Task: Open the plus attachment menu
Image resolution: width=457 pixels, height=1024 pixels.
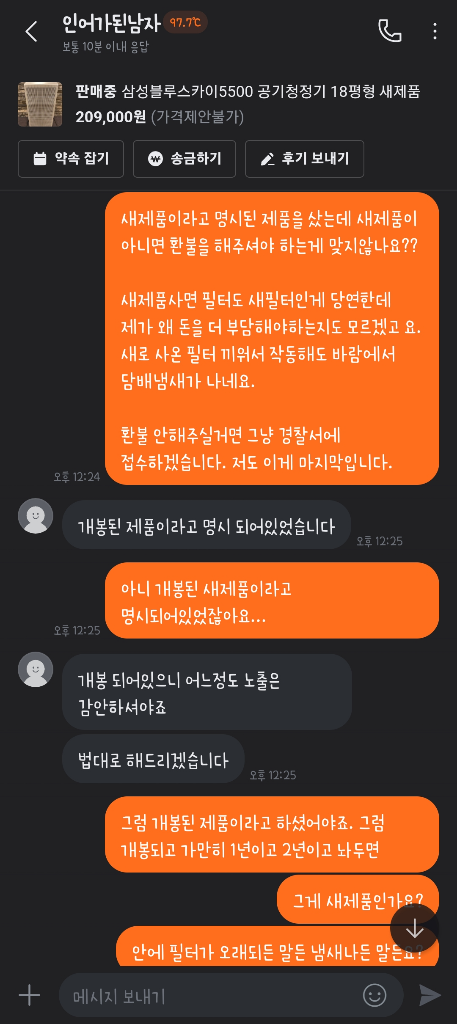Action: [29, 995]
